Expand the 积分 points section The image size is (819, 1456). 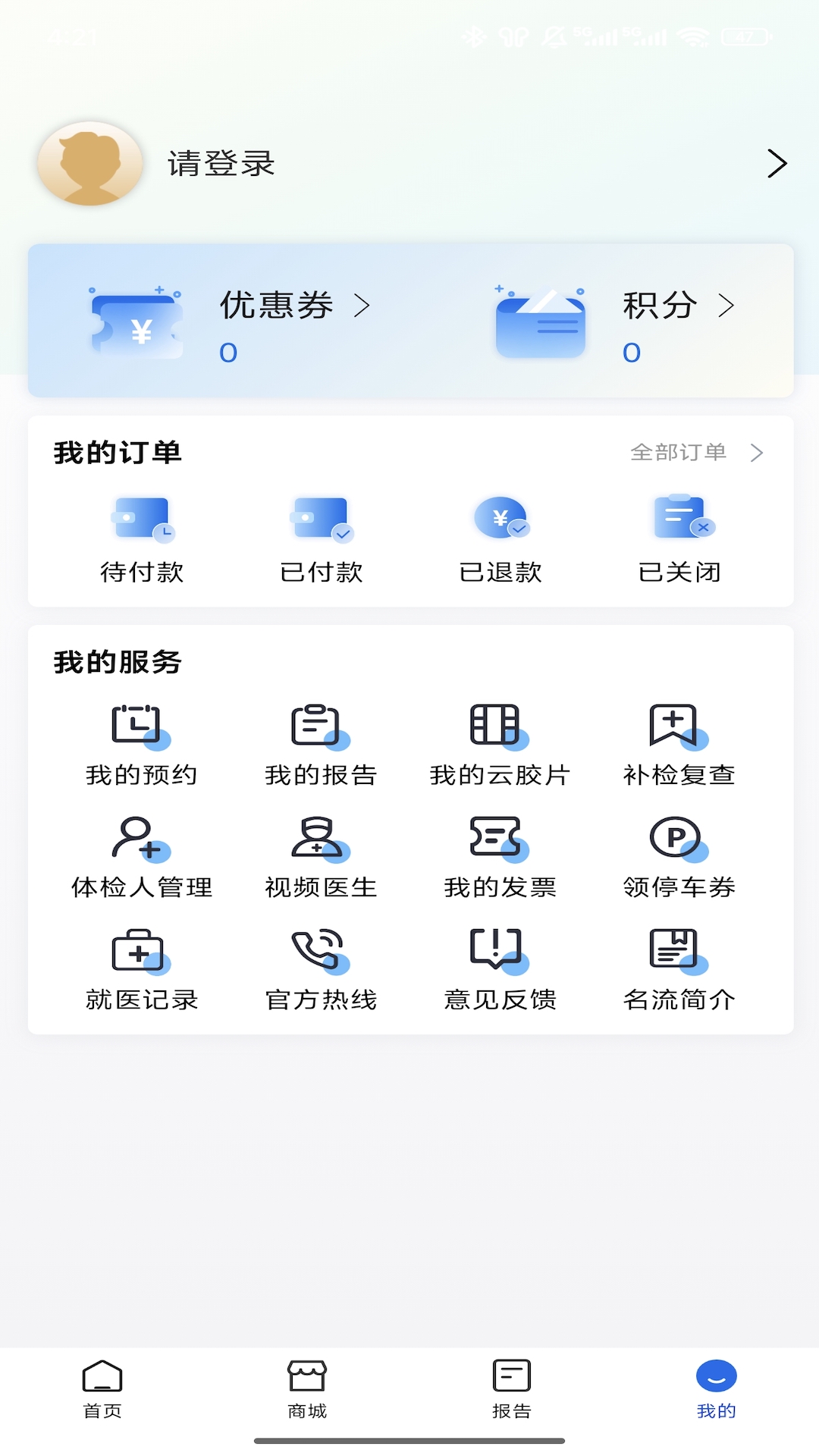(660, 318)
